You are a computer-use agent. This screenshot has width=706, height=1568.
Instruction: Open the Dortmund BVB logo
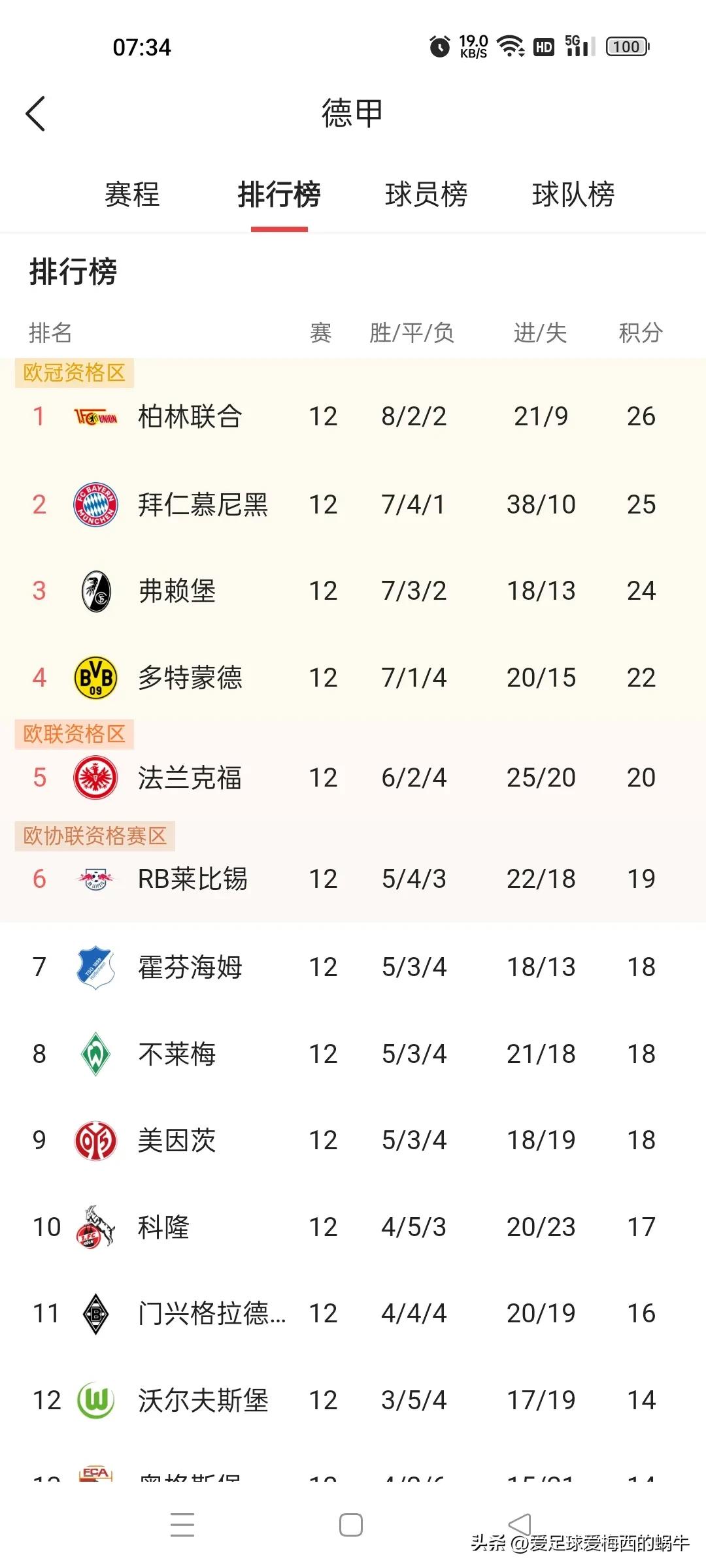[x=95, y=678]
